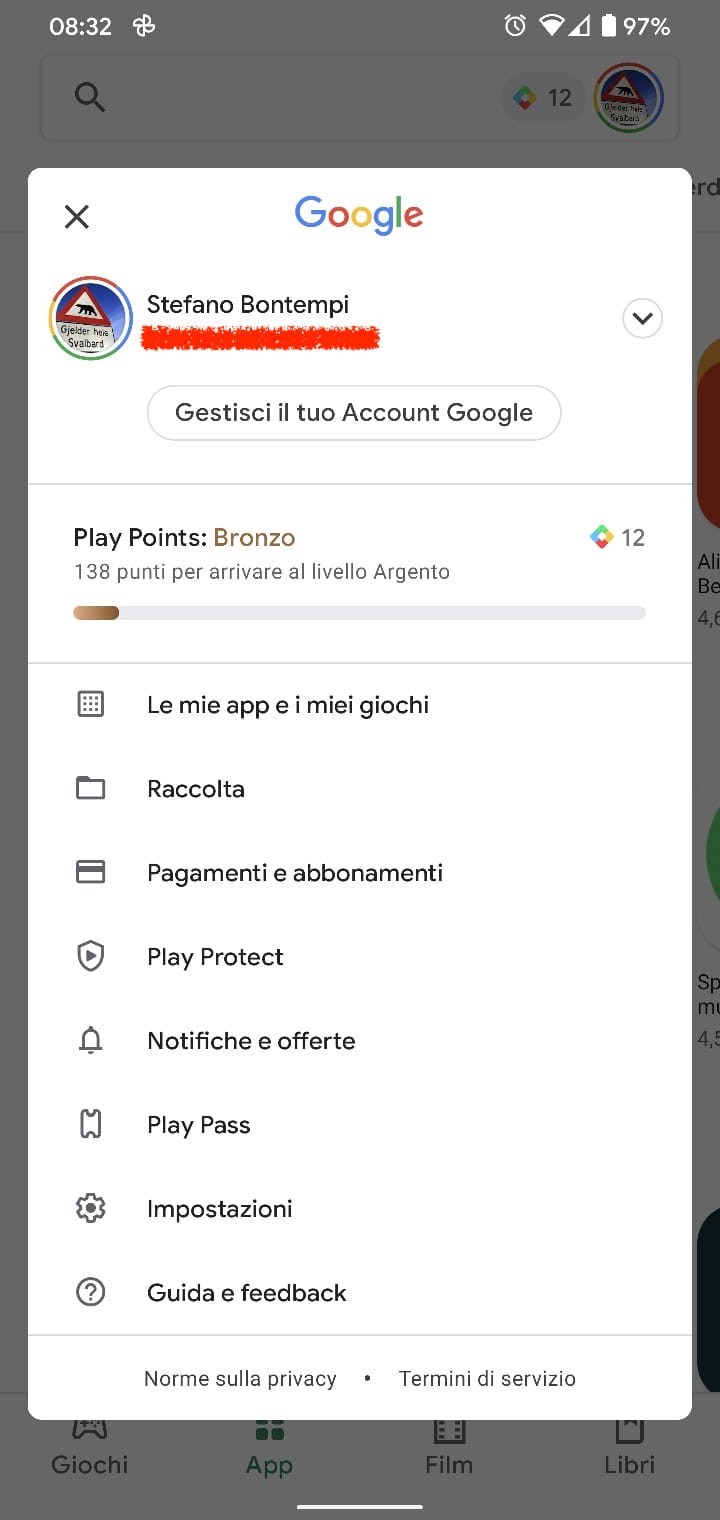Screen dimensions: 720x1520
Task: Open the Play Points Bronzo section
Action: coord(360,573)
